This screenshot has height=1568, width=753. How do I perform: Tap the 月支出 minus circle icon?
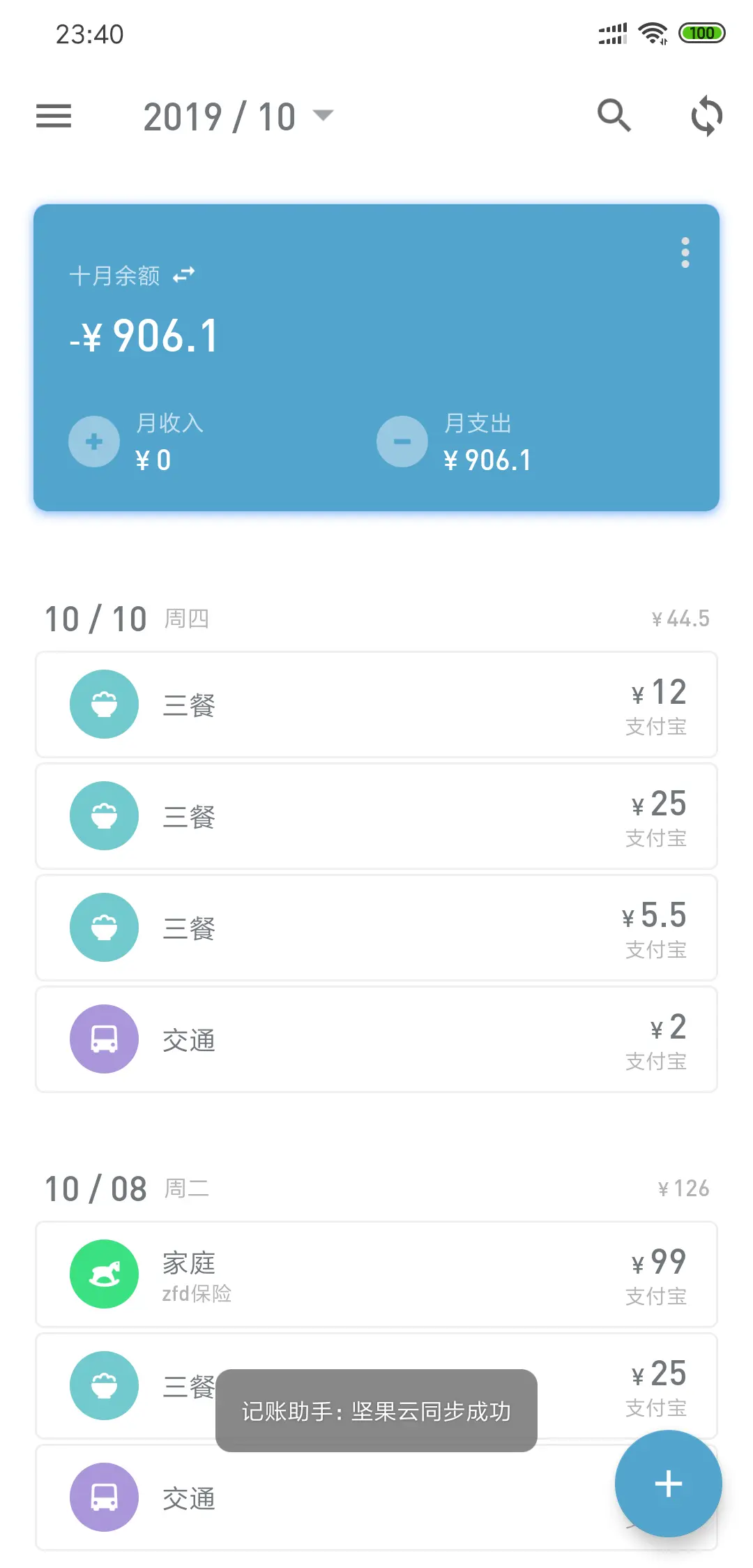(402, 441)
